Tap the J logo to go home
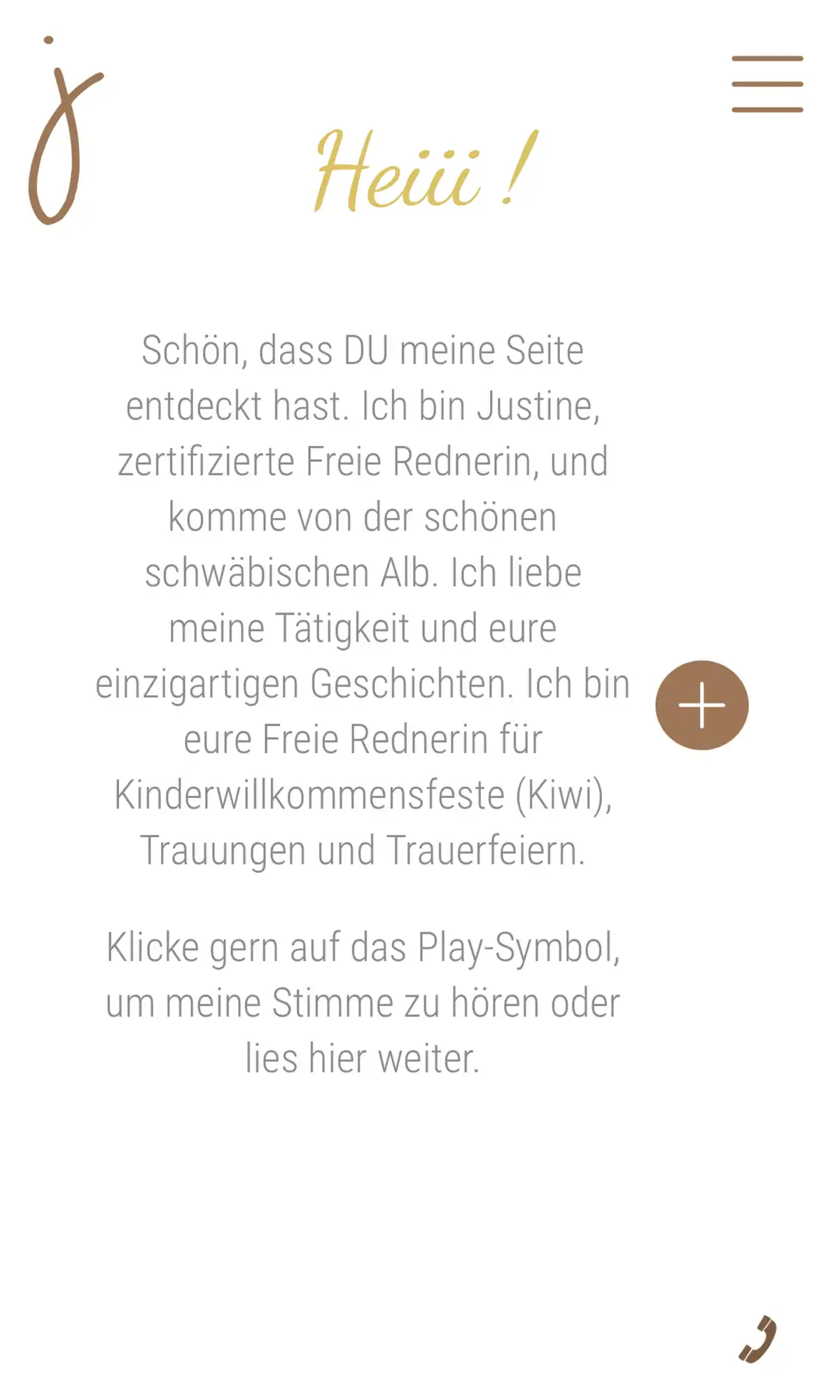 [x=63, y=133]
